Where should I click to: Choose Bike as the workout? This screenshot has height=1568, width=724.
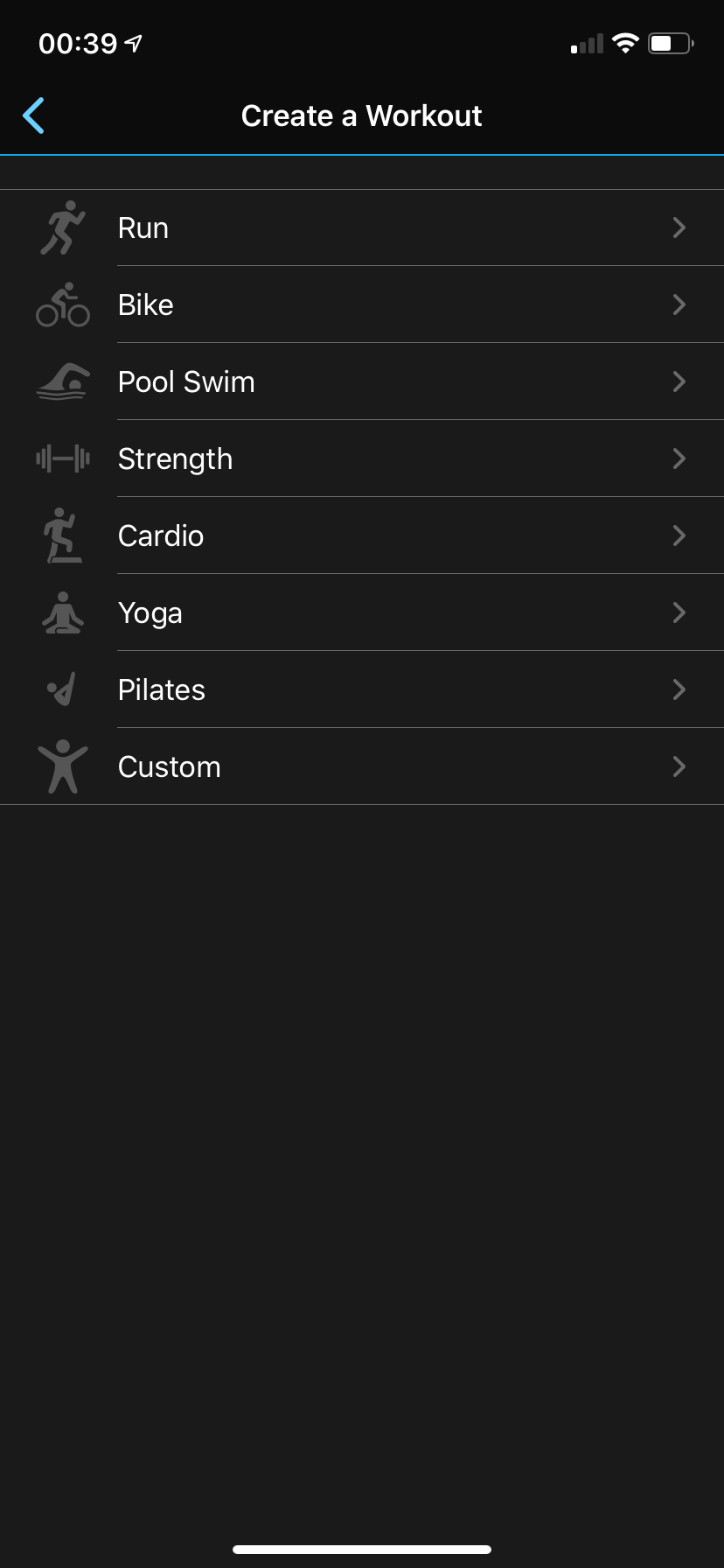point(362,305)
